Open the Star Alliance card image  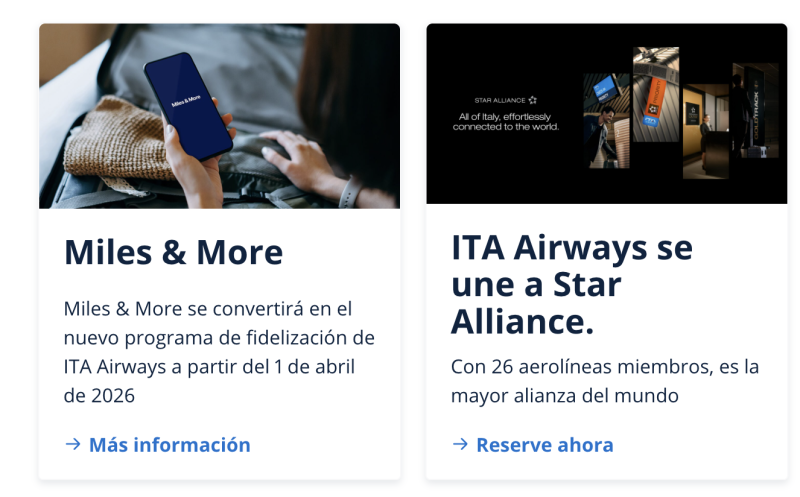pos(606,114)
